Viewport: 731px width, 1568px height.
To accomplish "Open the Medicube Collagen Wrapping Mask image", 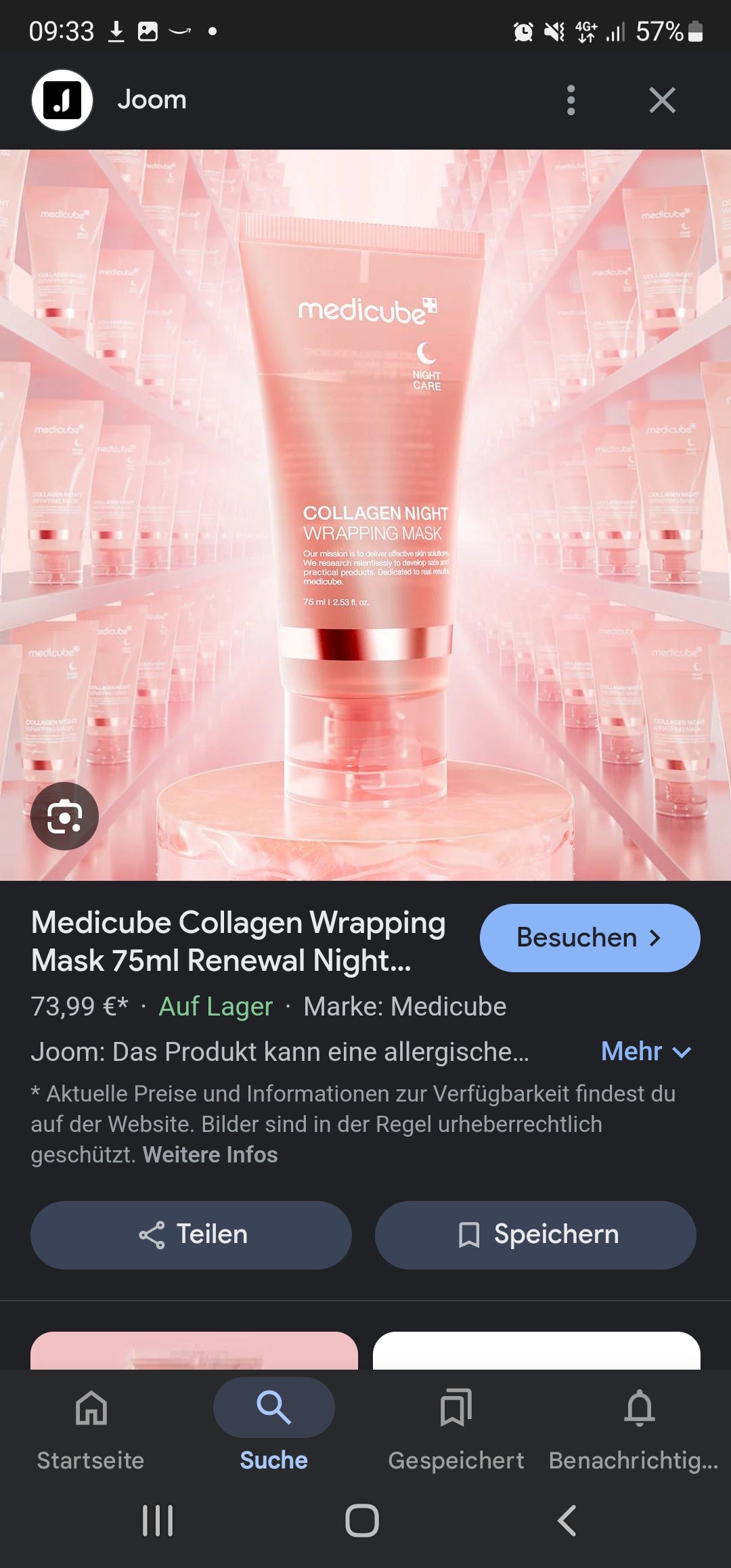I will tap(365, 515).
